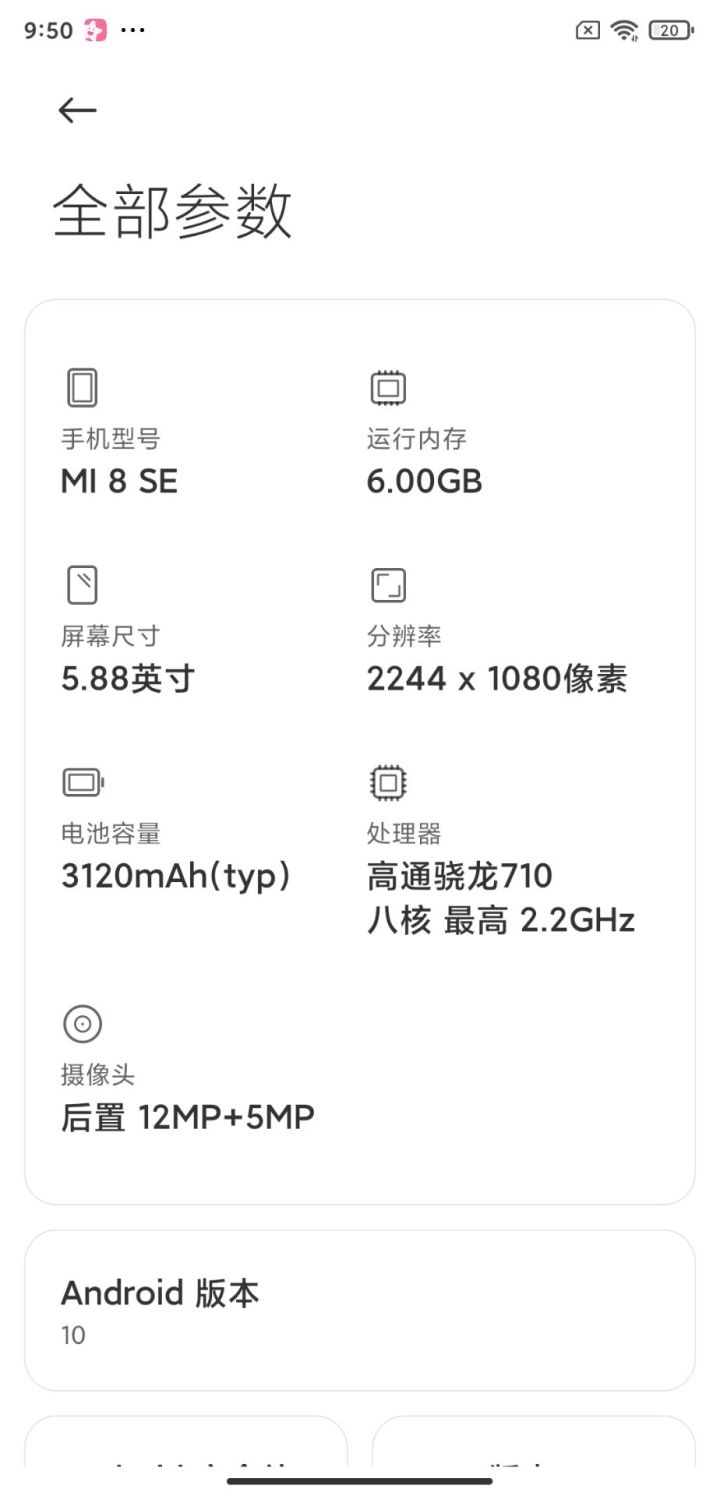Tap the battery icon above 电池容量
The width and height of the screenshot is (720, 1496).
click(x=81, y=782)
